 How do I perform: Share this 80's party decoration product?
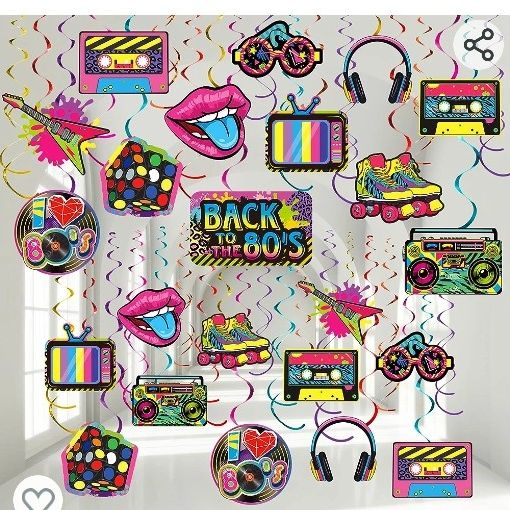tap(479, 45)
